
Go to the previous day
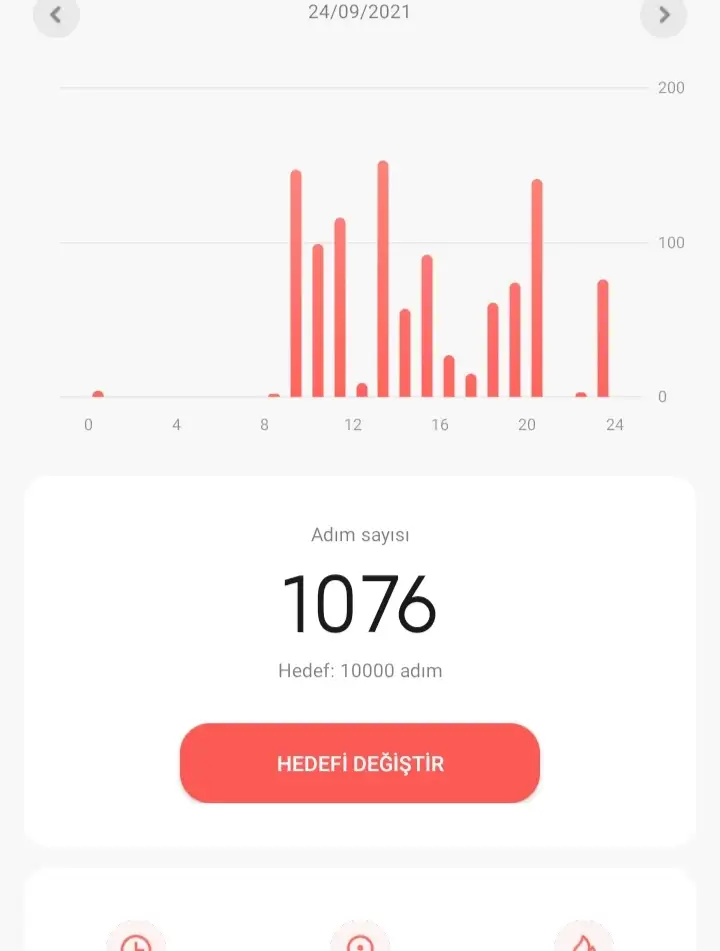56,16
